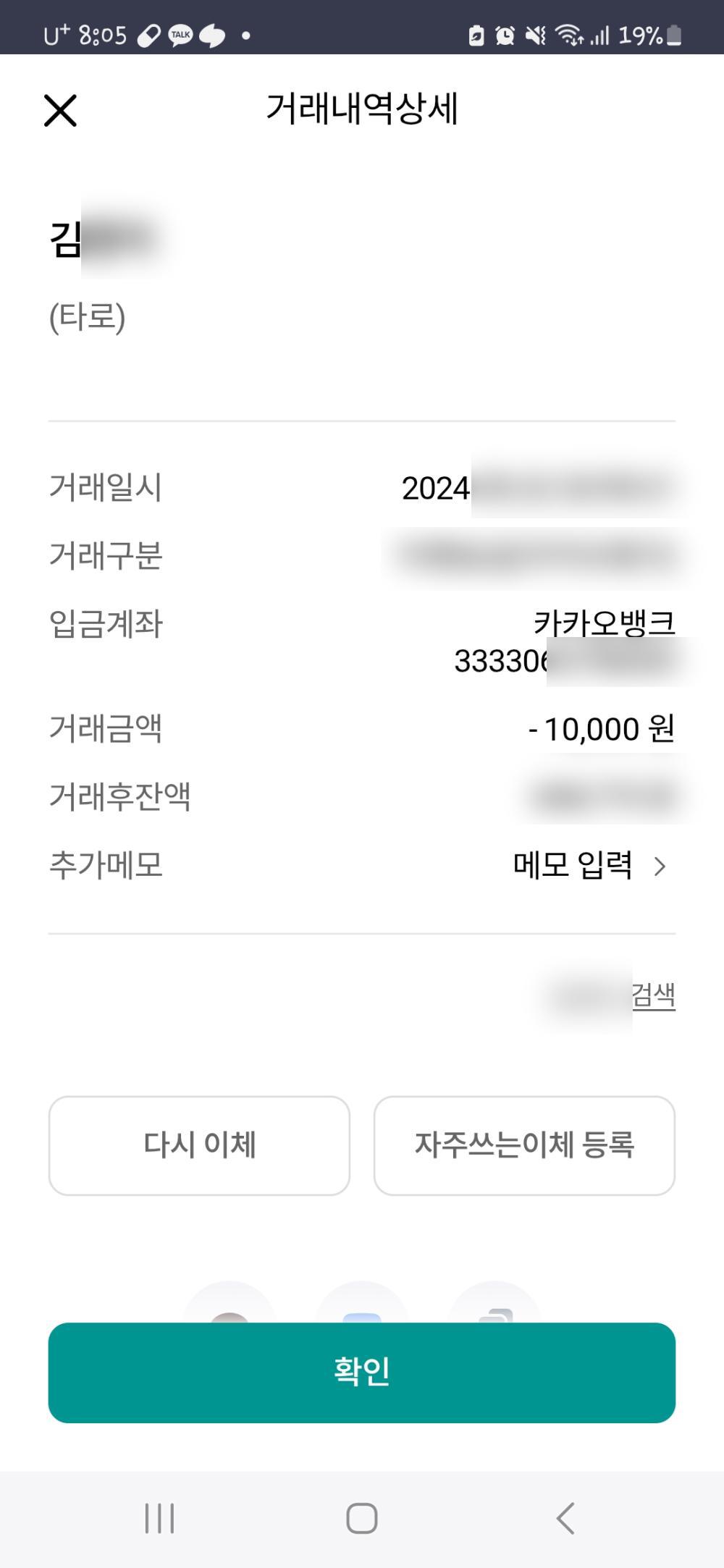Image resolution: width=724 pixels, height=1568 pixels.
Task: Tap the underlined 검색 link
Action: [x=653, y=995]
